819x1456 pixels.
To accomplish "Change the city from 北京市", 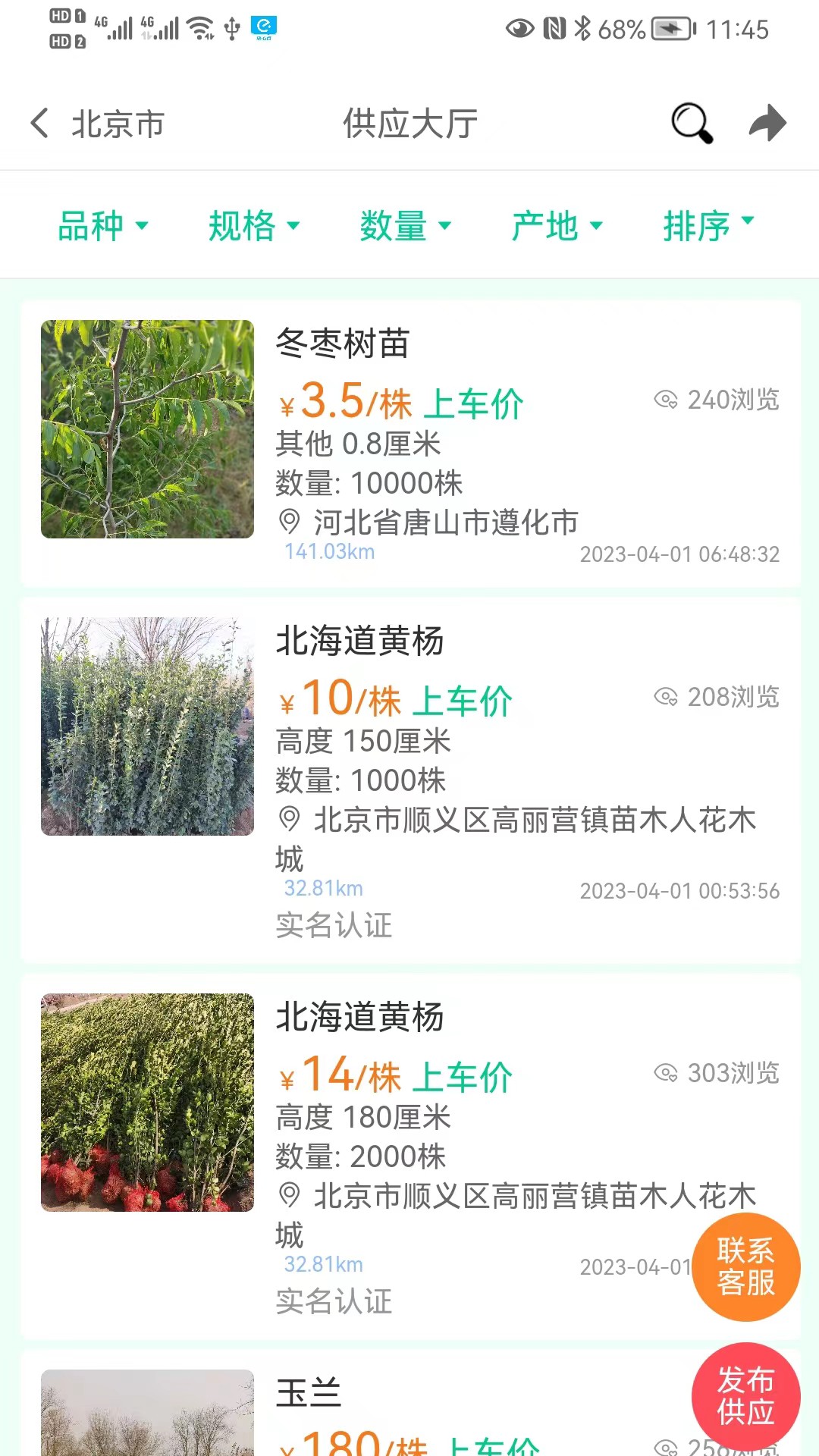I will (118, 124).
